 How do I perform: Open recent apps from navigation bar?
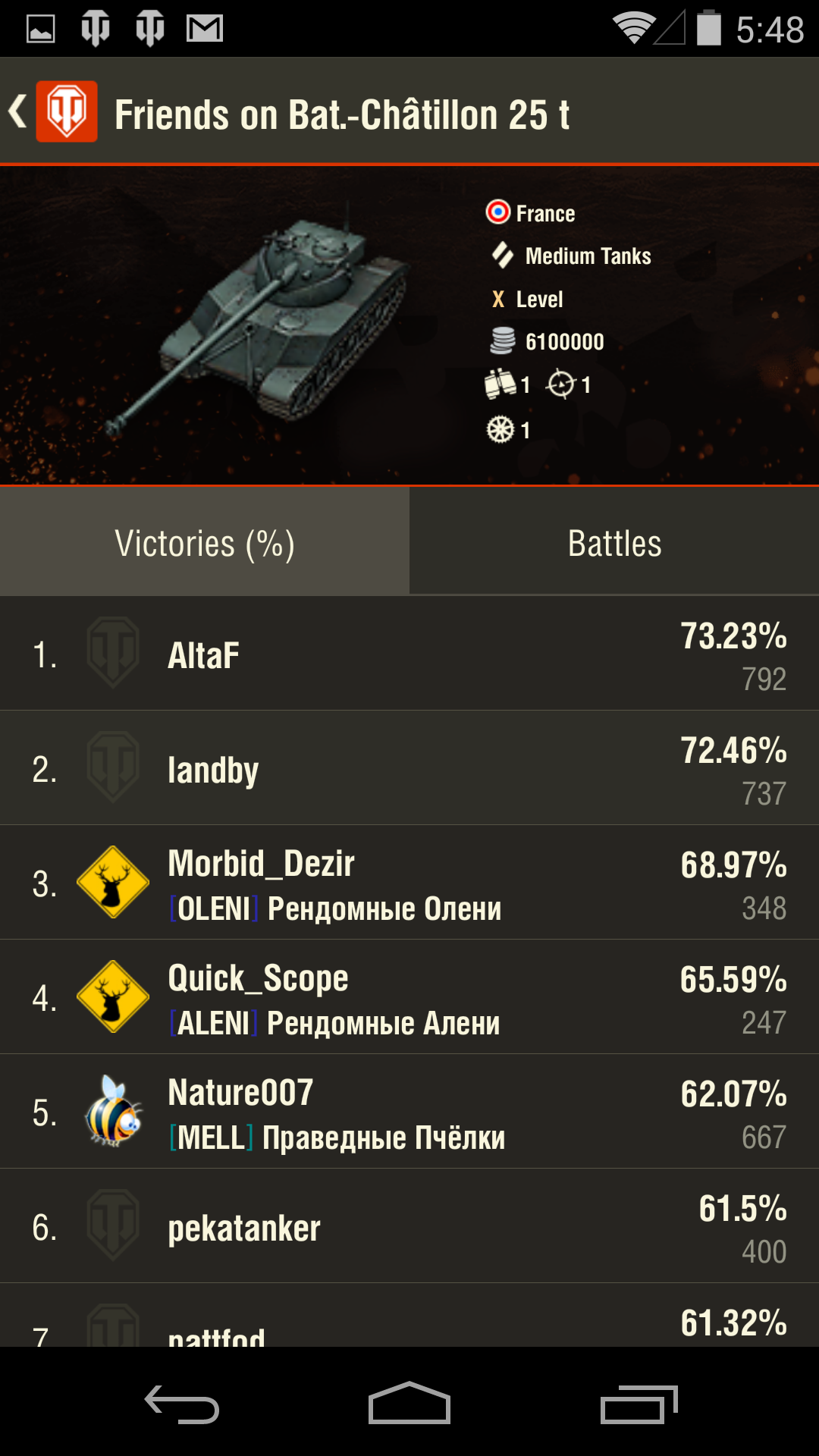(638, 1404)
